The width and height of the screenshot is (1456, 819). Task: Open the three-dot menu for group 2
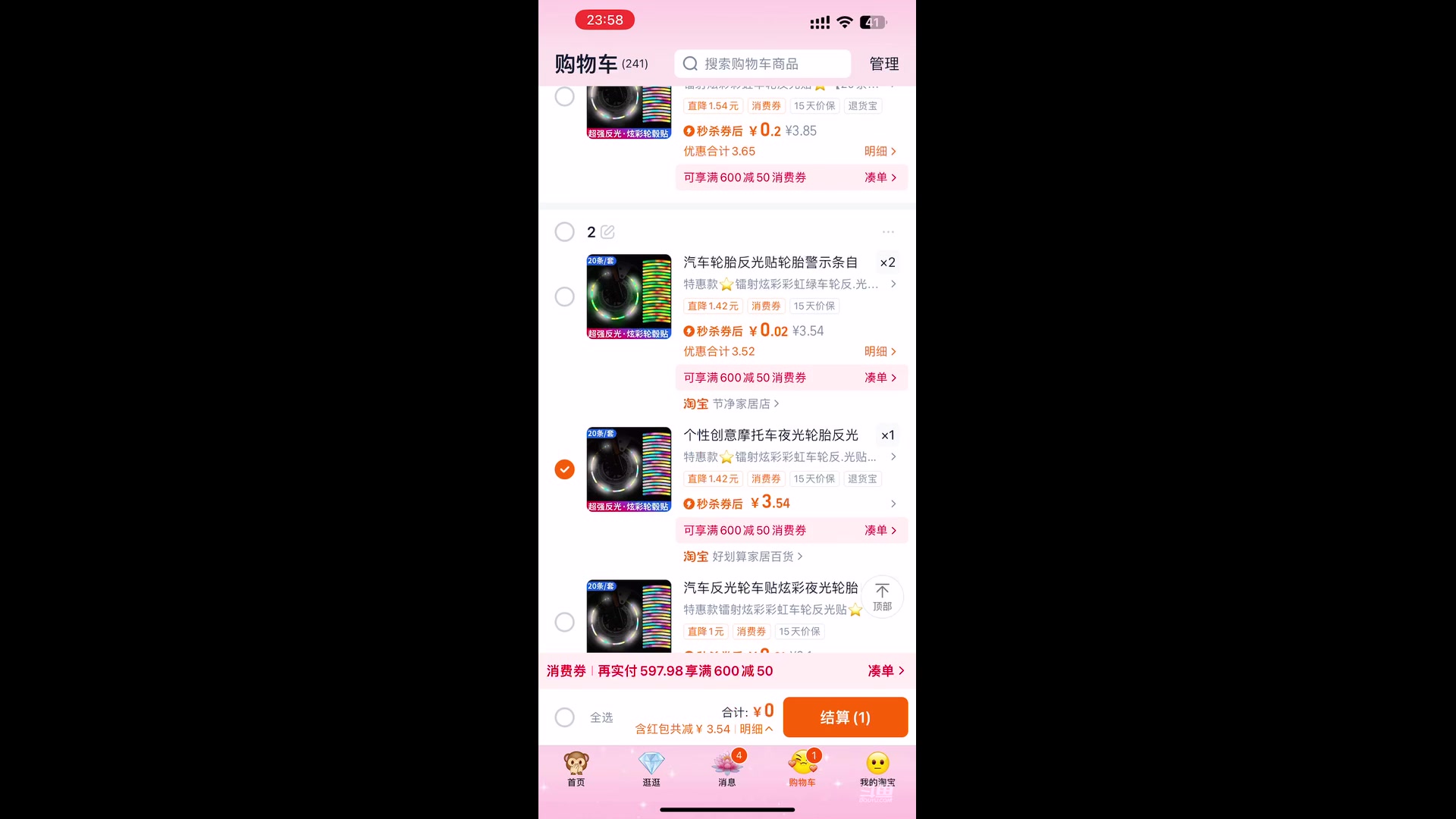click(888, 232)
